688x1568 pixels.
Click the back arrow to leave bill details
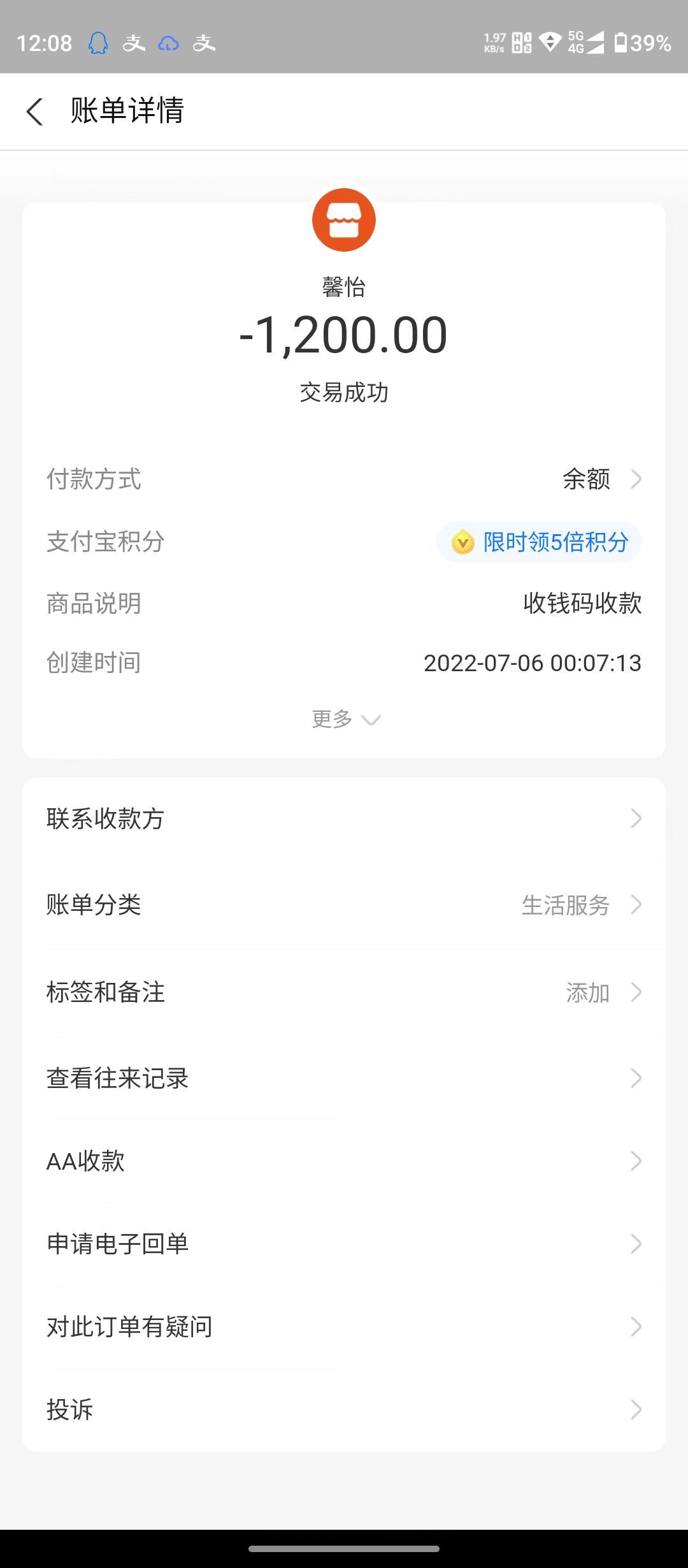(36, 112)
